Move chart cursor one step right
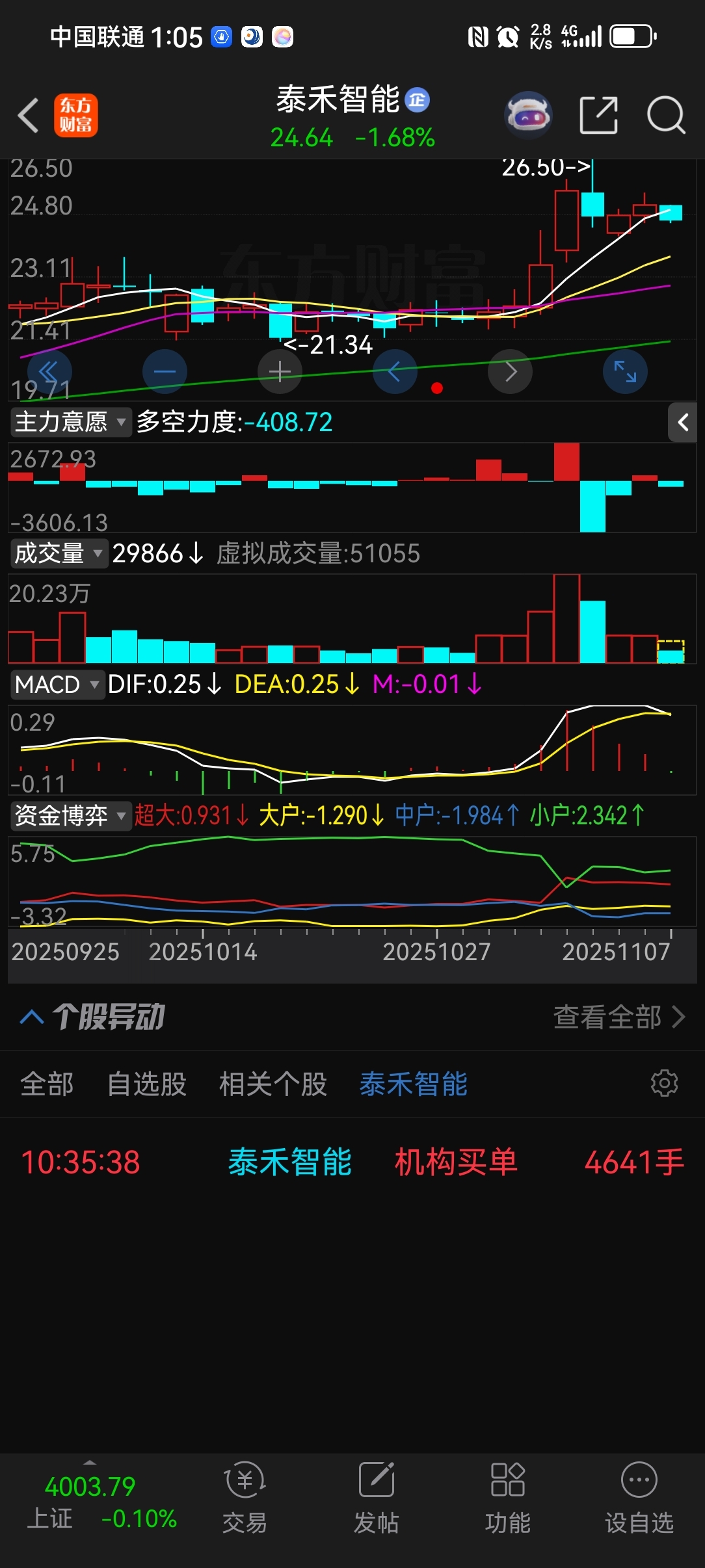Viewport: 705px width, 1568px height. click(511, 372)
